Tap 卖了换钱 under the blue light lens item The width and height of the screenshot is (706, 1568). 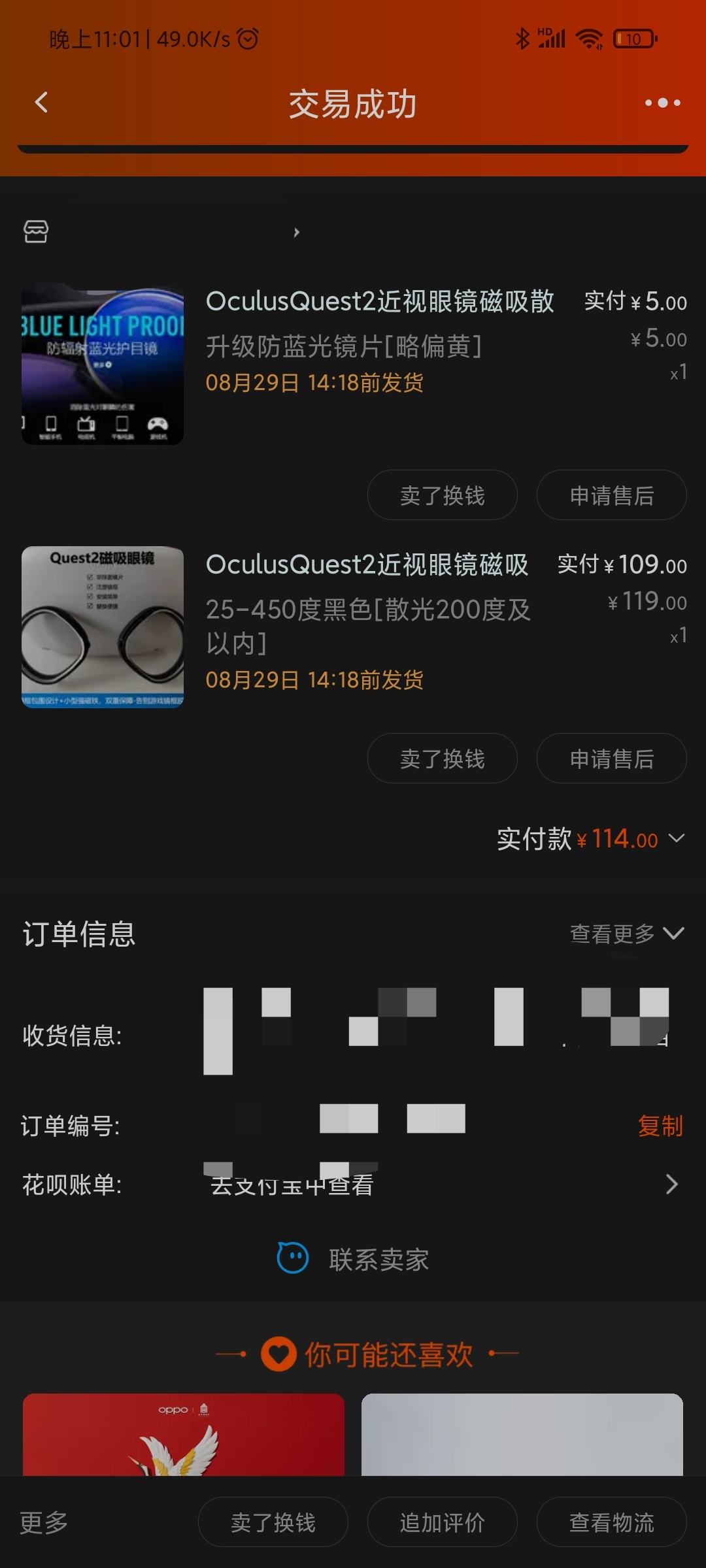(x=442, y=495)
